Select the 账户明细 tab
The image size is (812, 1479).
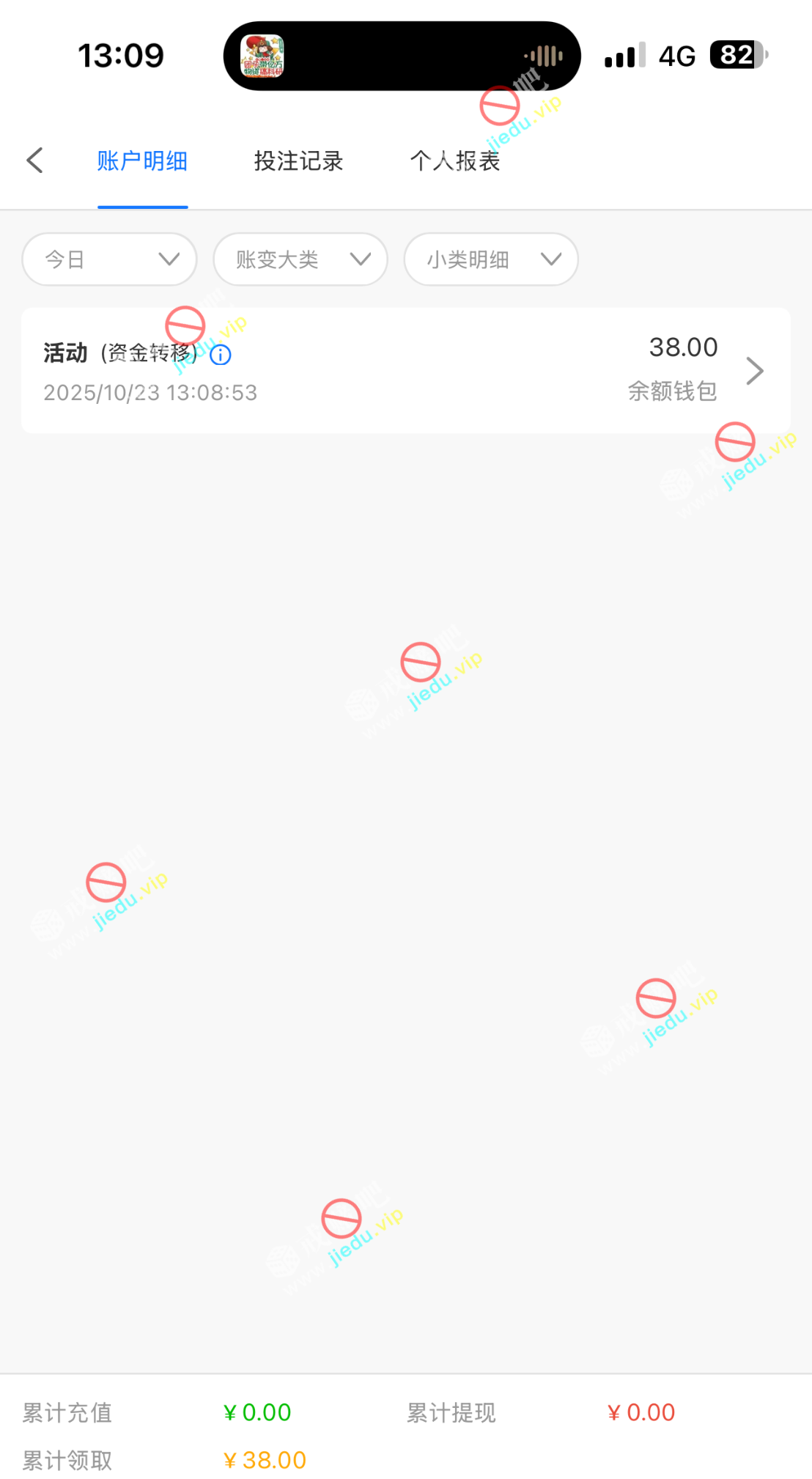[142, 161]
